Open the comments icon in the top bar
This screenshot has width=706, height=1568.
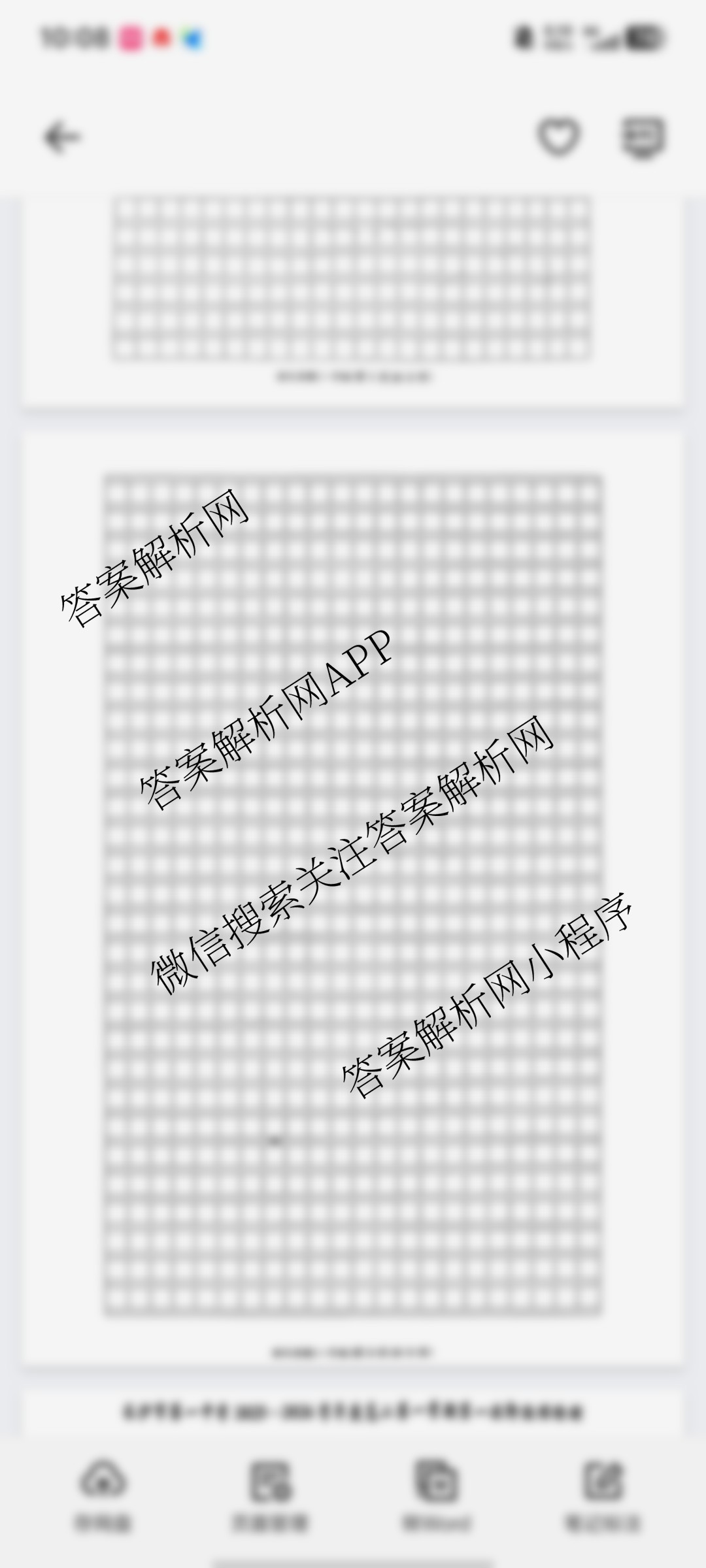pyautogui.click(x=643, y=137)
